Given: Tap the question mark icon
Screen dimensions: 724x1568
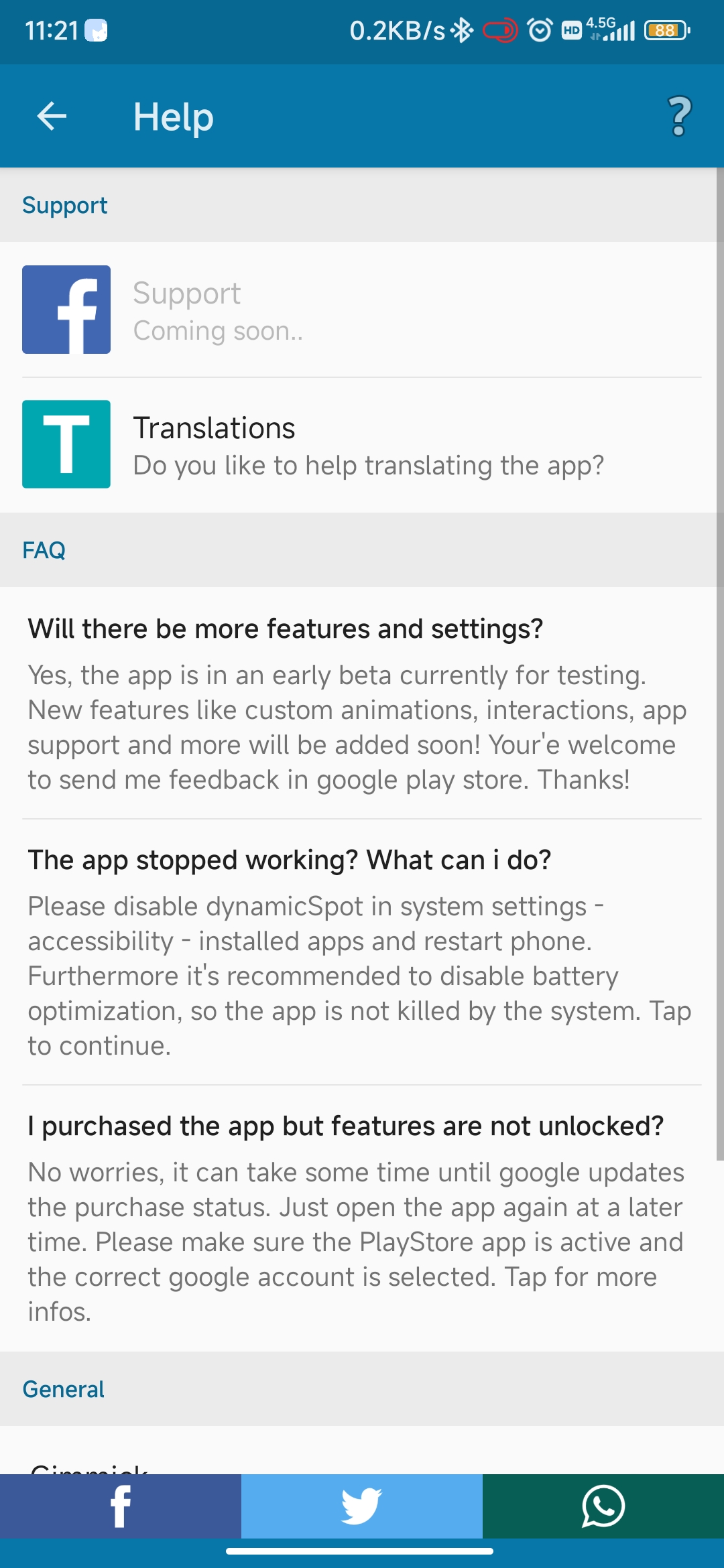Looking at the screenshot, I should pos(679,117).
